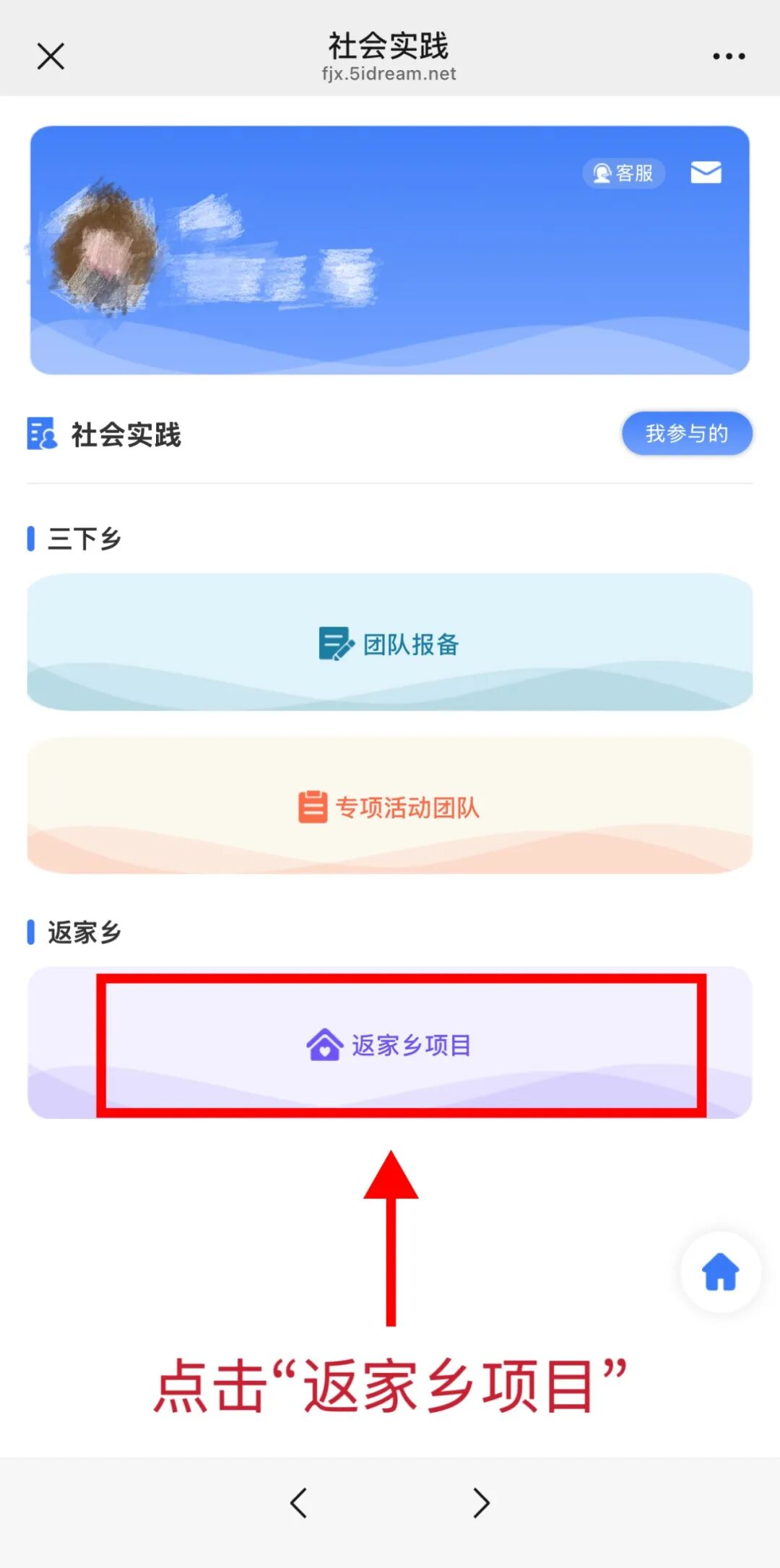Go back to the previous web page
This screenshot has width=780, height=1568.
pos(298,1502)
